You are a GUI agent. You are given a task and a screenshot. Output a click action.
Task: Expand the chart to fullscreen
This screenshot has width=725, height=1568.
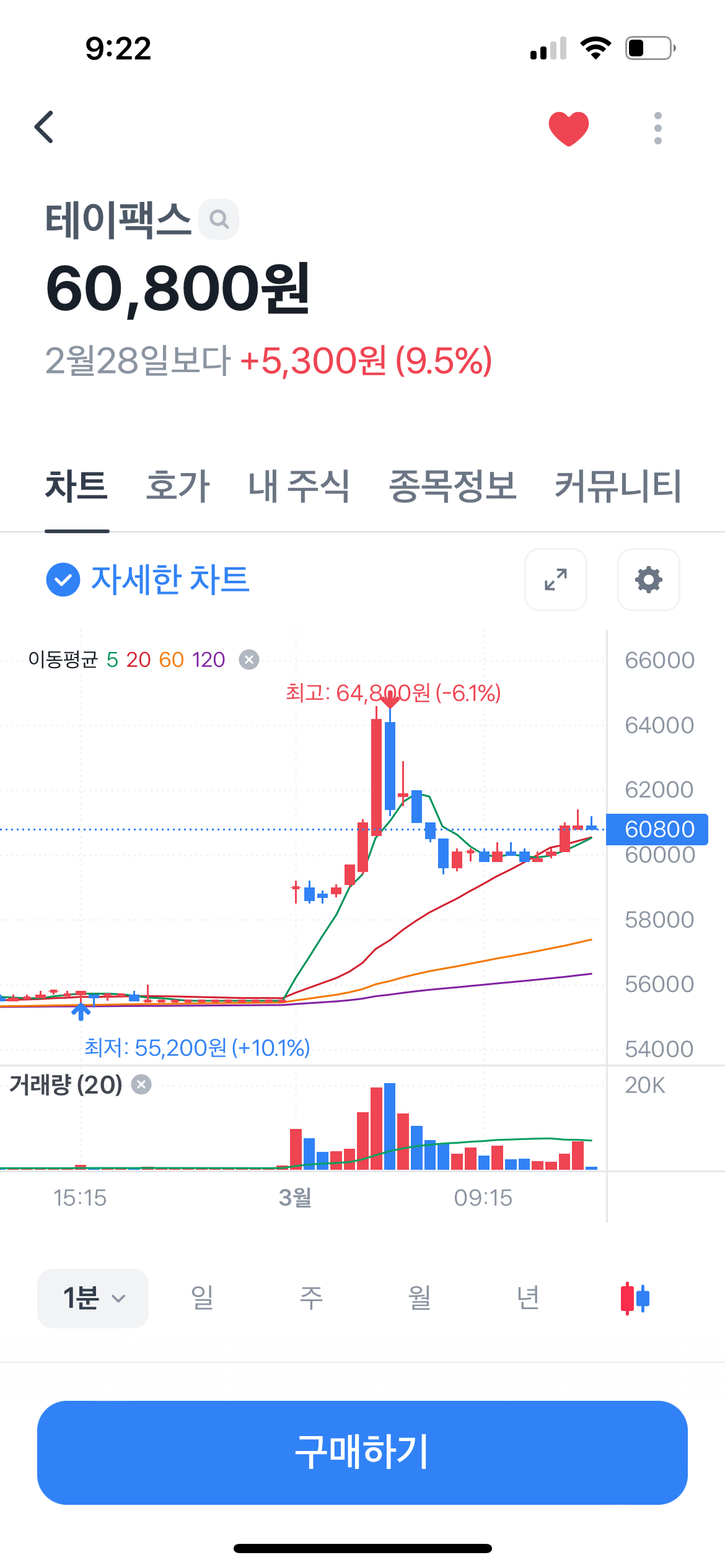pyautogui.click(x=555, y=580)
